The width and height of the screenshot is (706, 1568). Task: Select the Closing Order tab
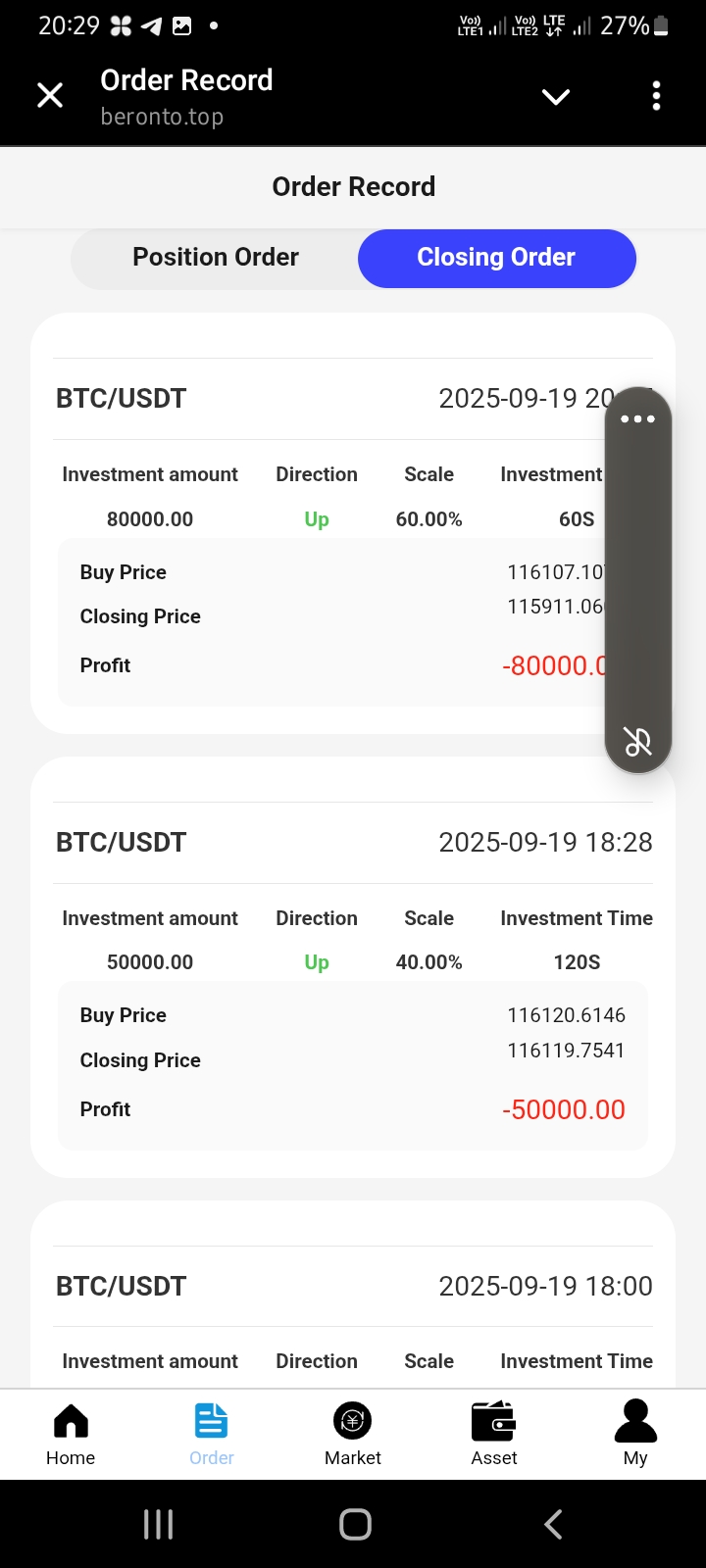(496, 258)
